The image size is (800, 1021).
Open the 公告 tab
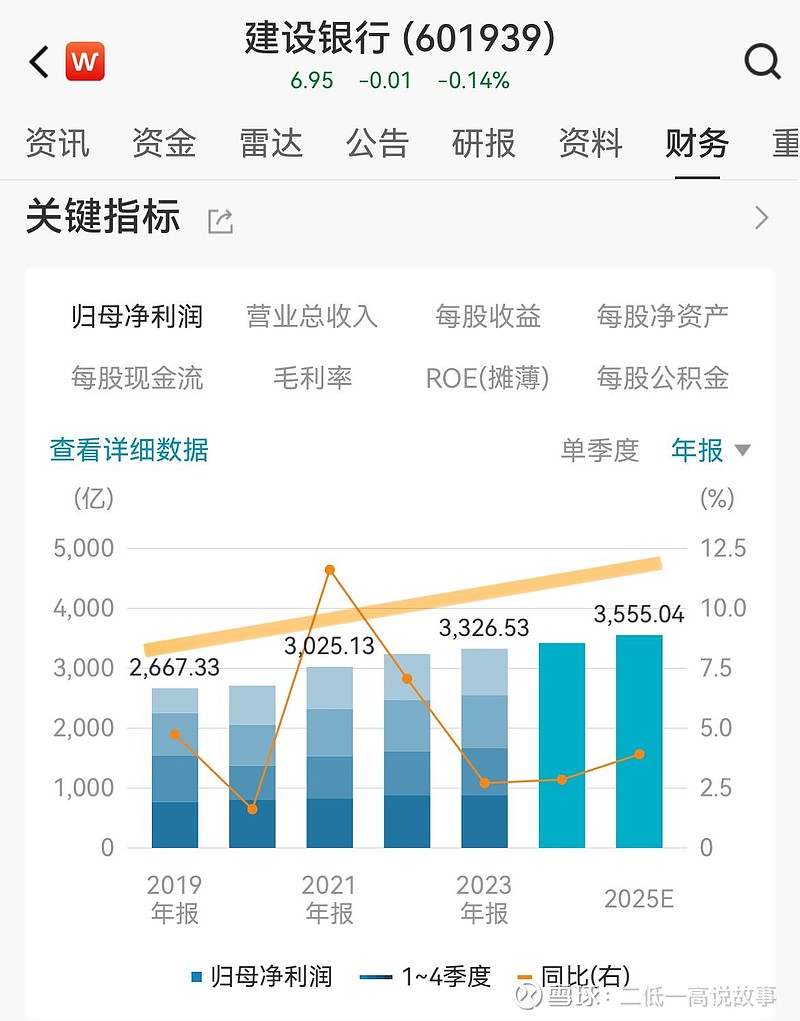point(377,145)
